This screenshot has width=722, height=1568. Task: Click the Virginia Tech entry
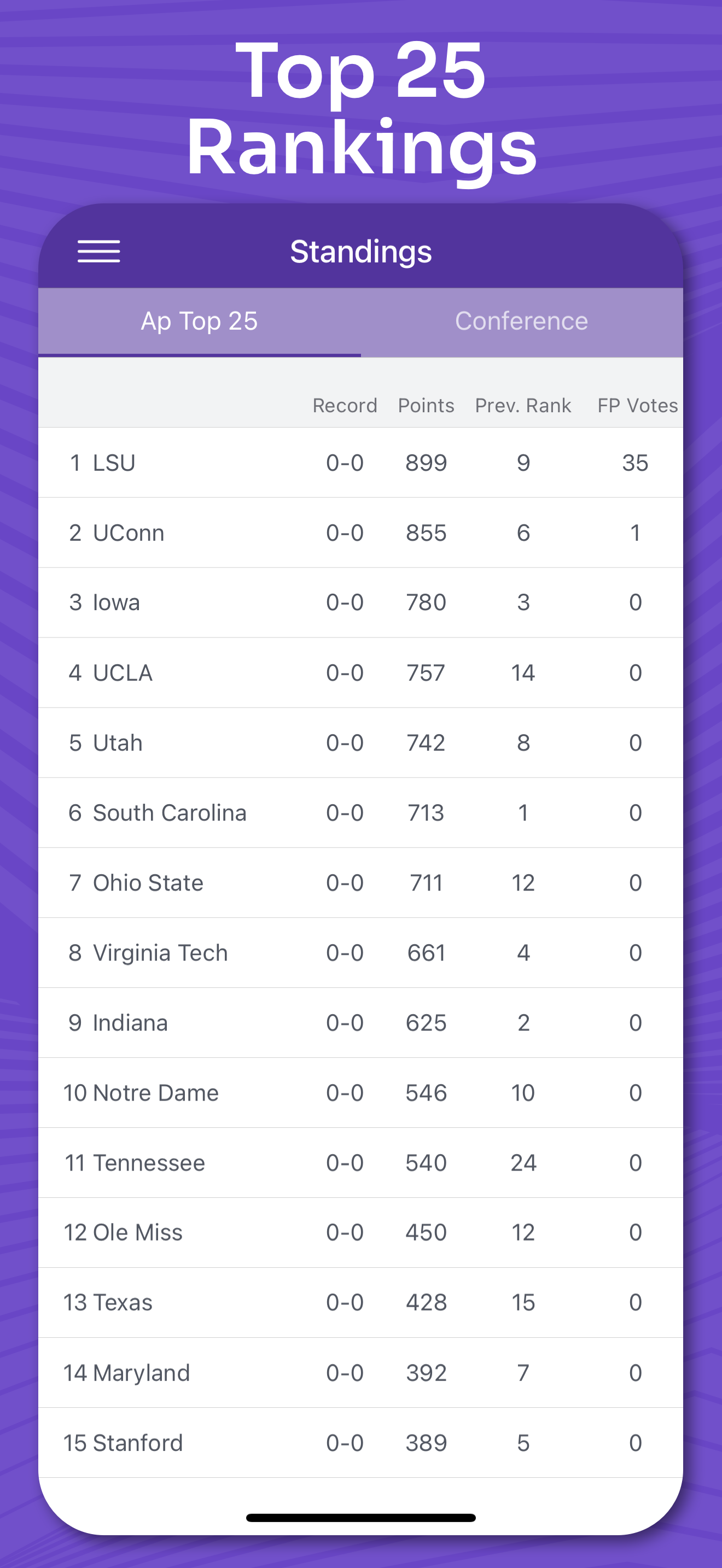pos(361,952)
